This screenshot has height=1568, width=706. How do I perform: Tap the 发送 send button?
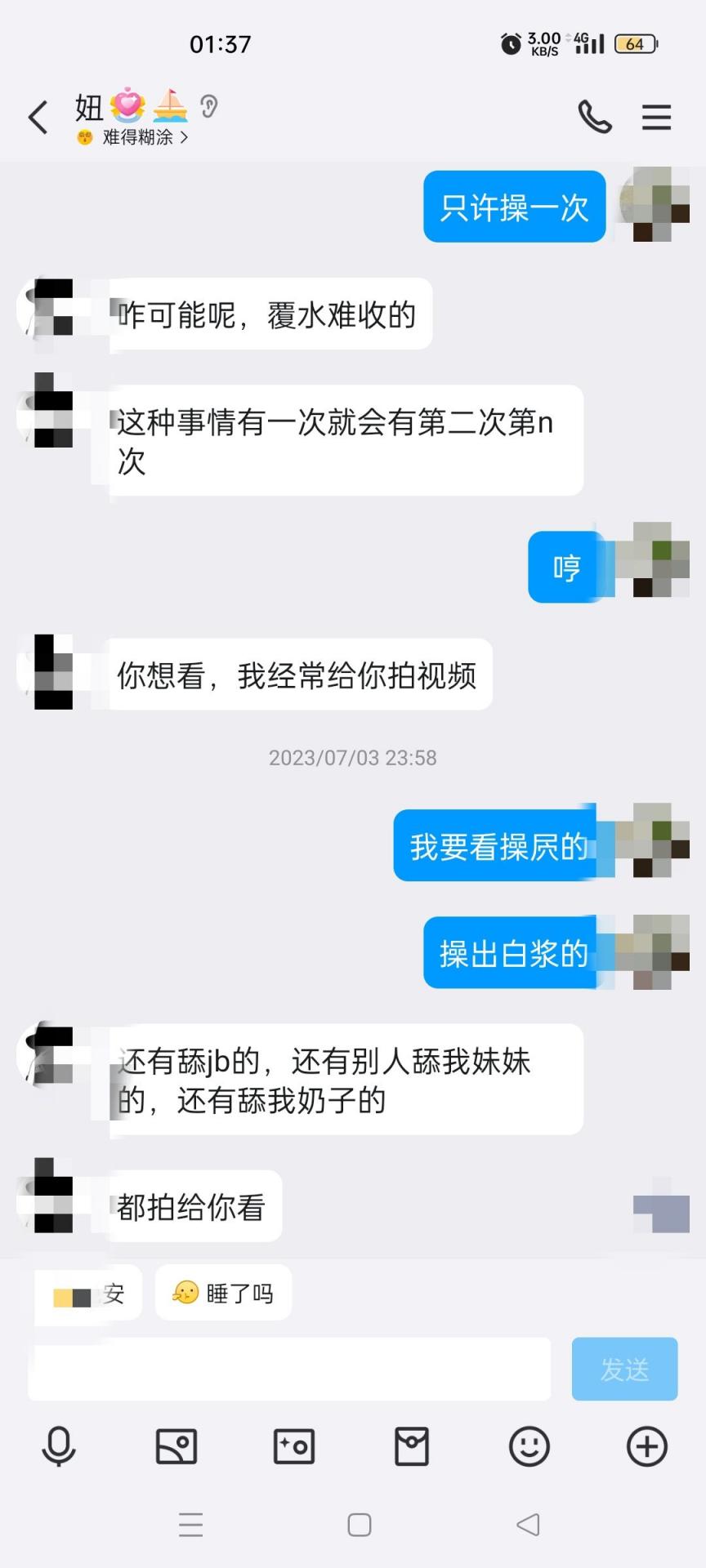624,1369
